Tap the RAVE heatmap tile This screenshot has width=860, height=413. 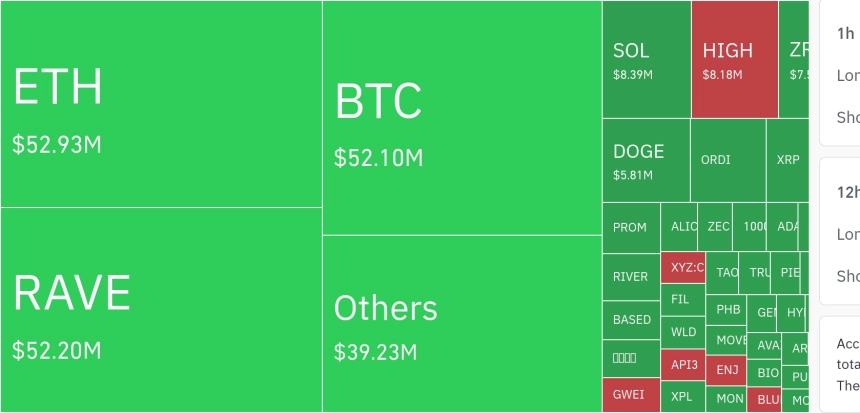pyautogui.click(x=160, y=310)
